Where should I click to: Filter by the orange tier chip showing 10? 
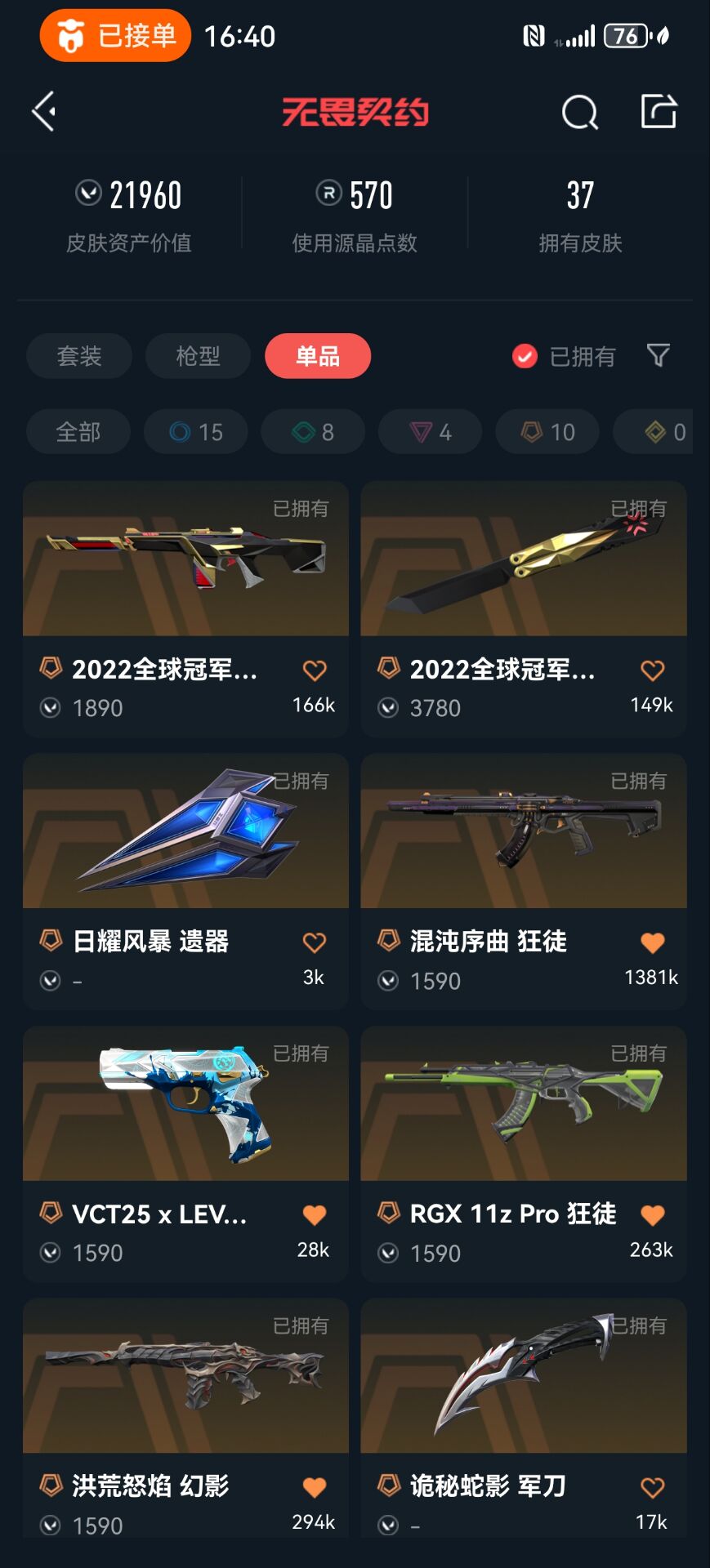pyautogui.click(x=547, y=431)
